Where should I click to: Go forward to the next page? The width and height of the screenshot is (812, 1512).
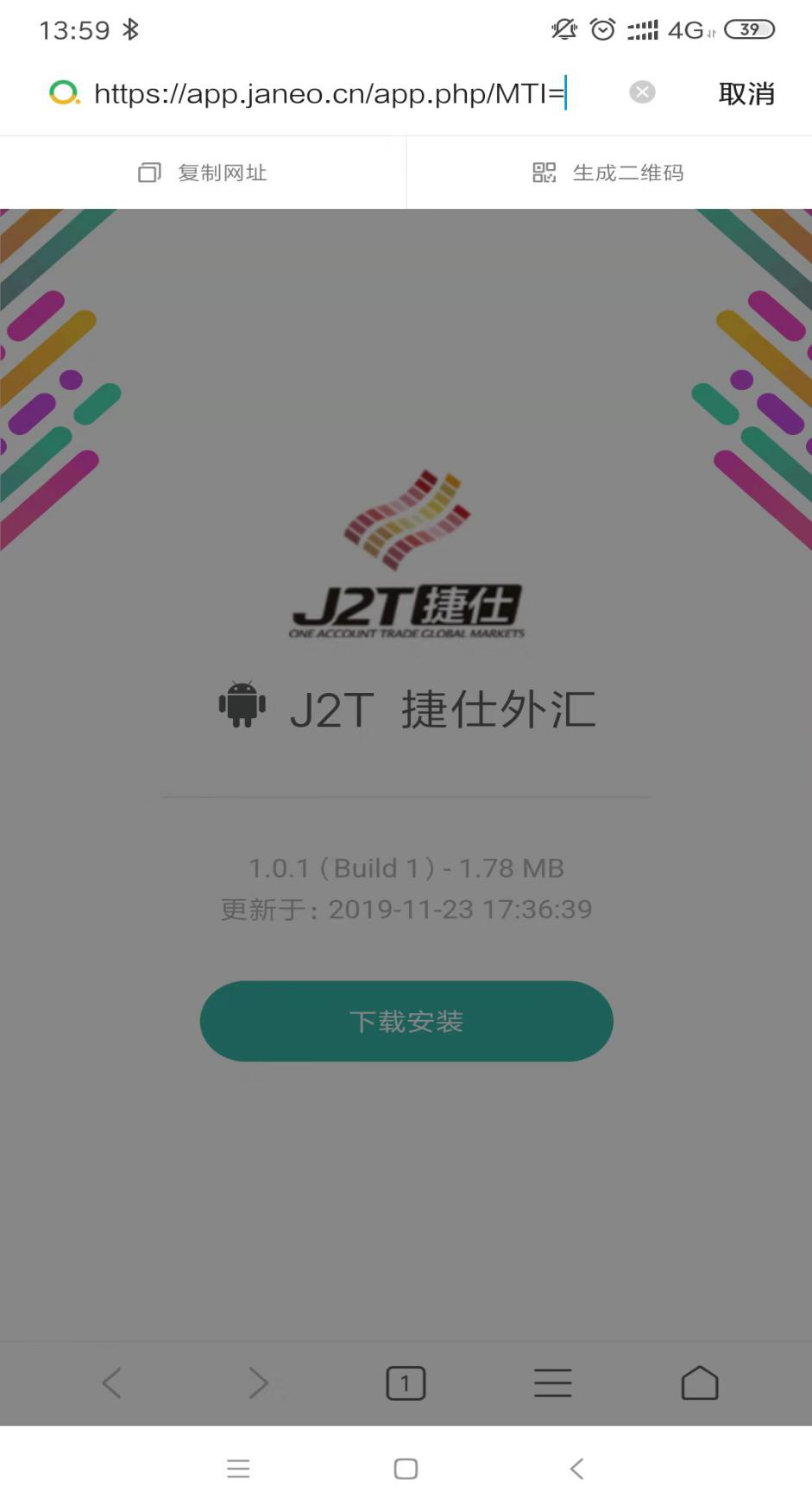point(259,1383)
